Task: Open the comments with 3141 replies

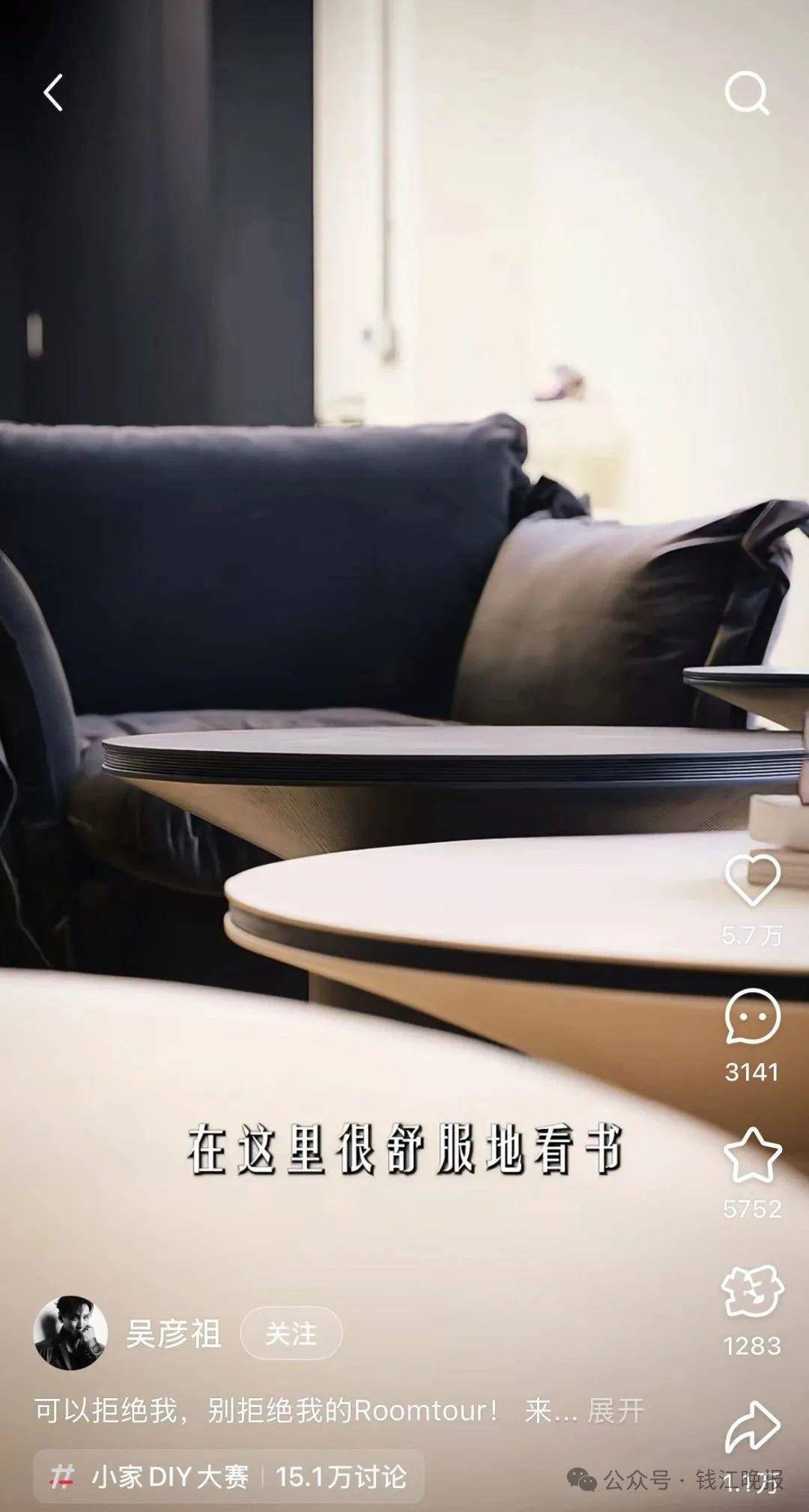Action: coord(752,1017)
